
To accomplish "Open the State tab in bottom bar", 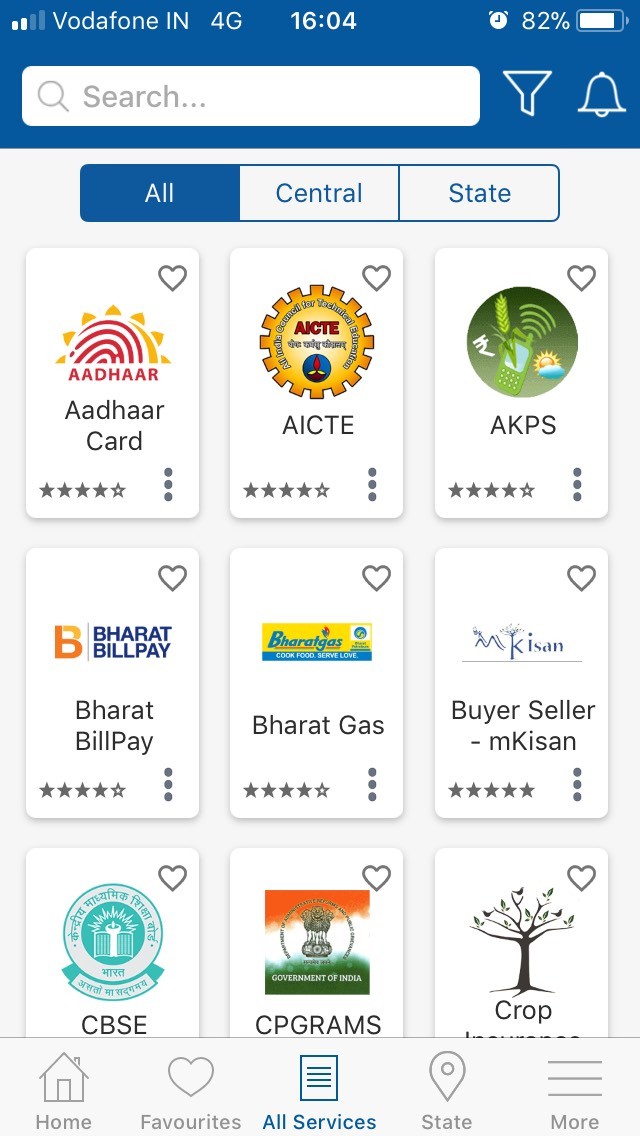I will tap(446, 1092).
